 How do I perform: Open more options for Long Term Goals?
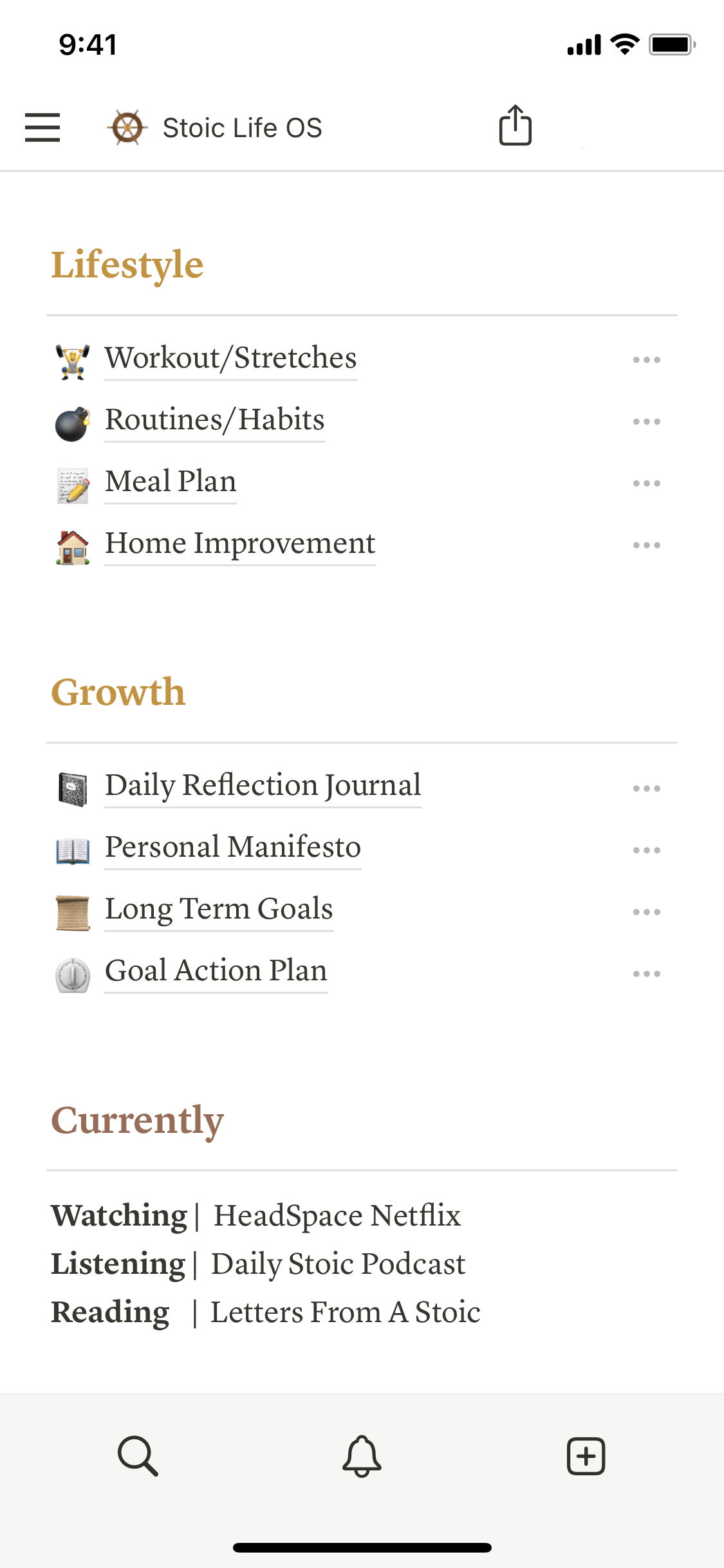646,912
